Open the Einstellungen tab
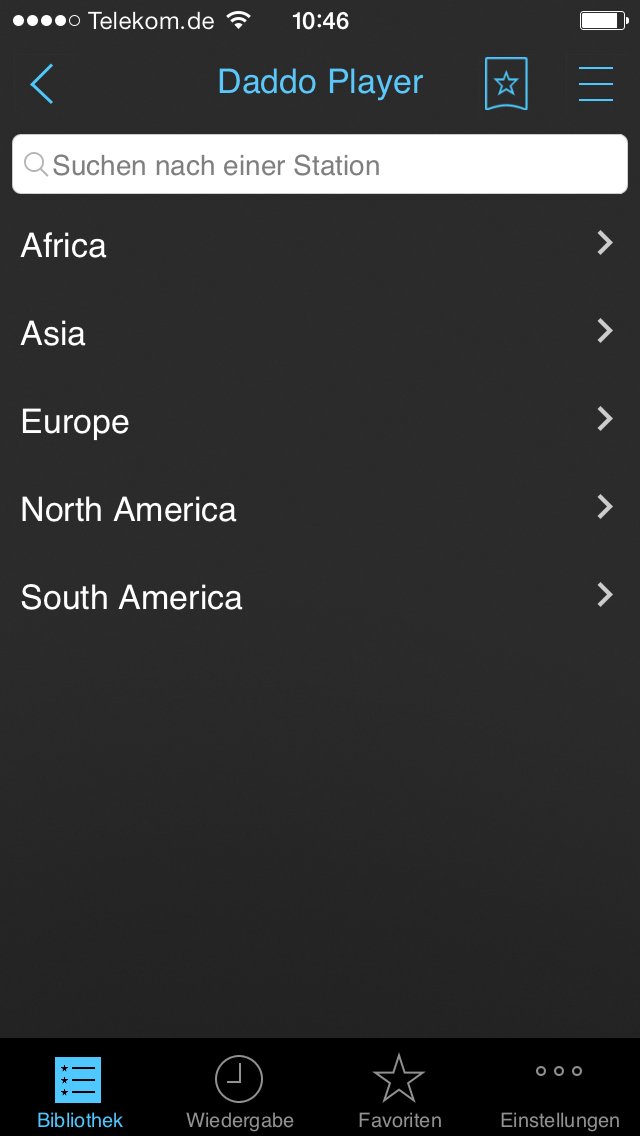Image resolution: width=640 pixels, height=1136 pixels. coord(559,1092)
